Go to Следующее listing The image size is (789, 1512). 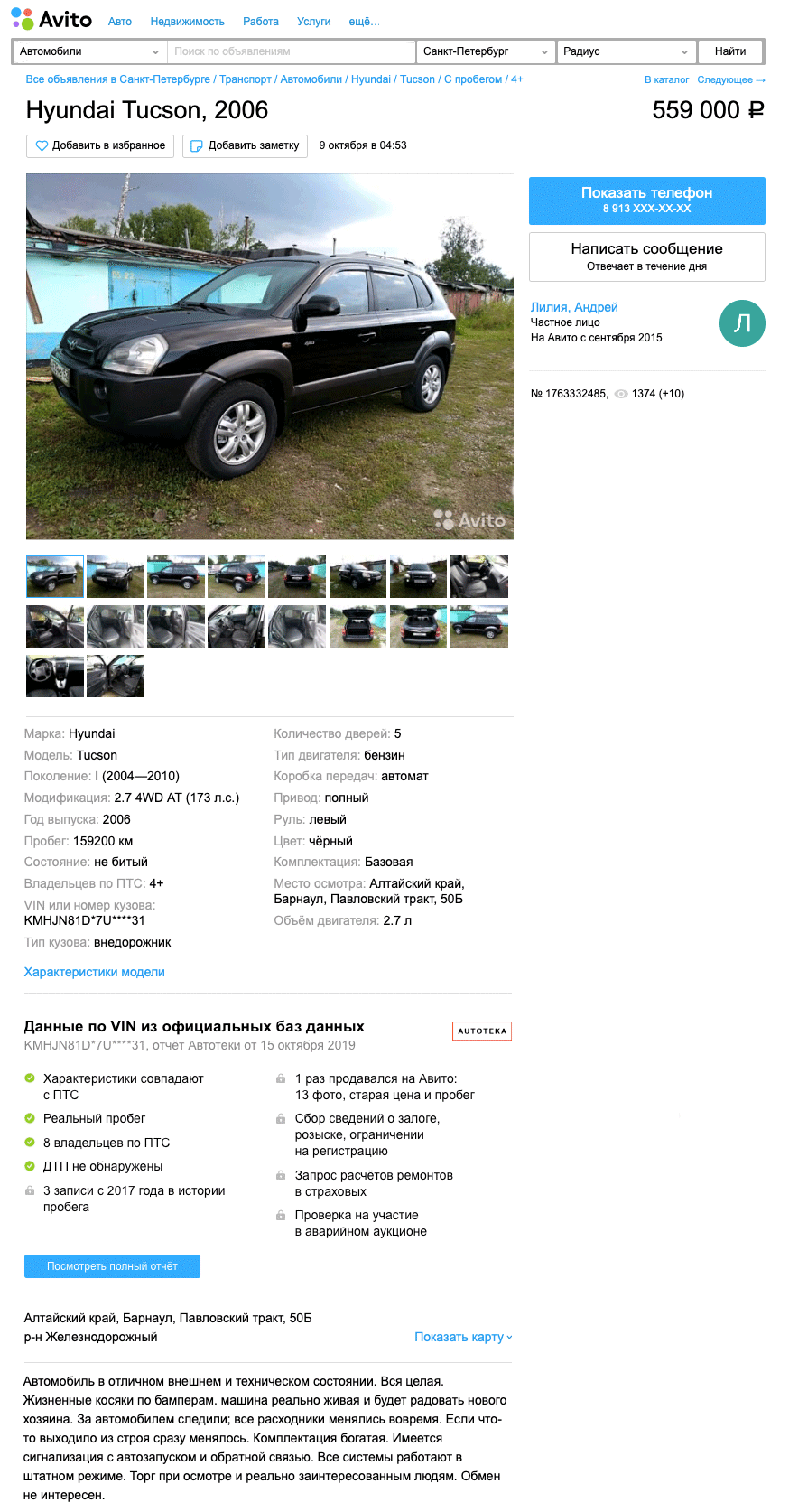tap(731, 79)
